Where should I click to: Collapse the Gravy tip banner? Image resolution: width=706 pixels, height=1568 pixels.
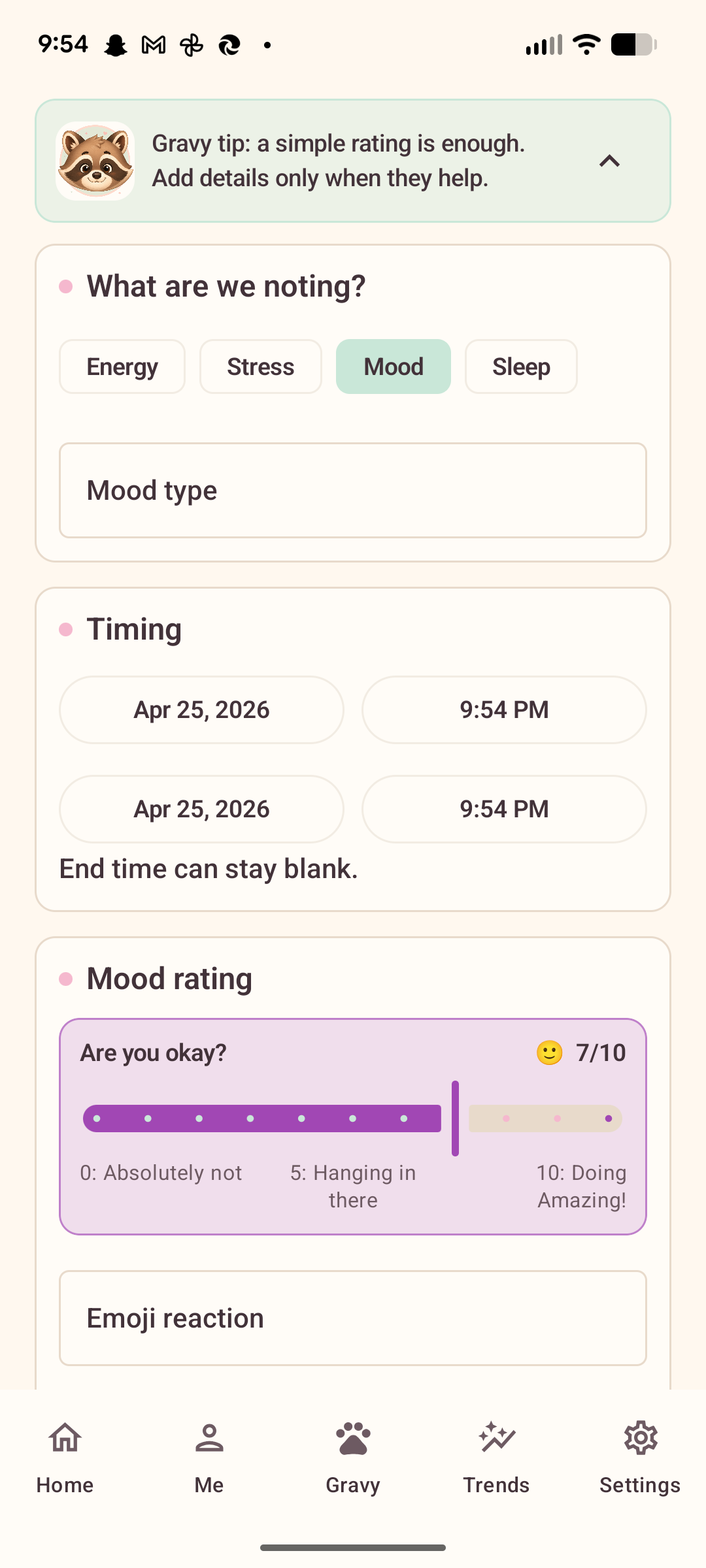609,161
